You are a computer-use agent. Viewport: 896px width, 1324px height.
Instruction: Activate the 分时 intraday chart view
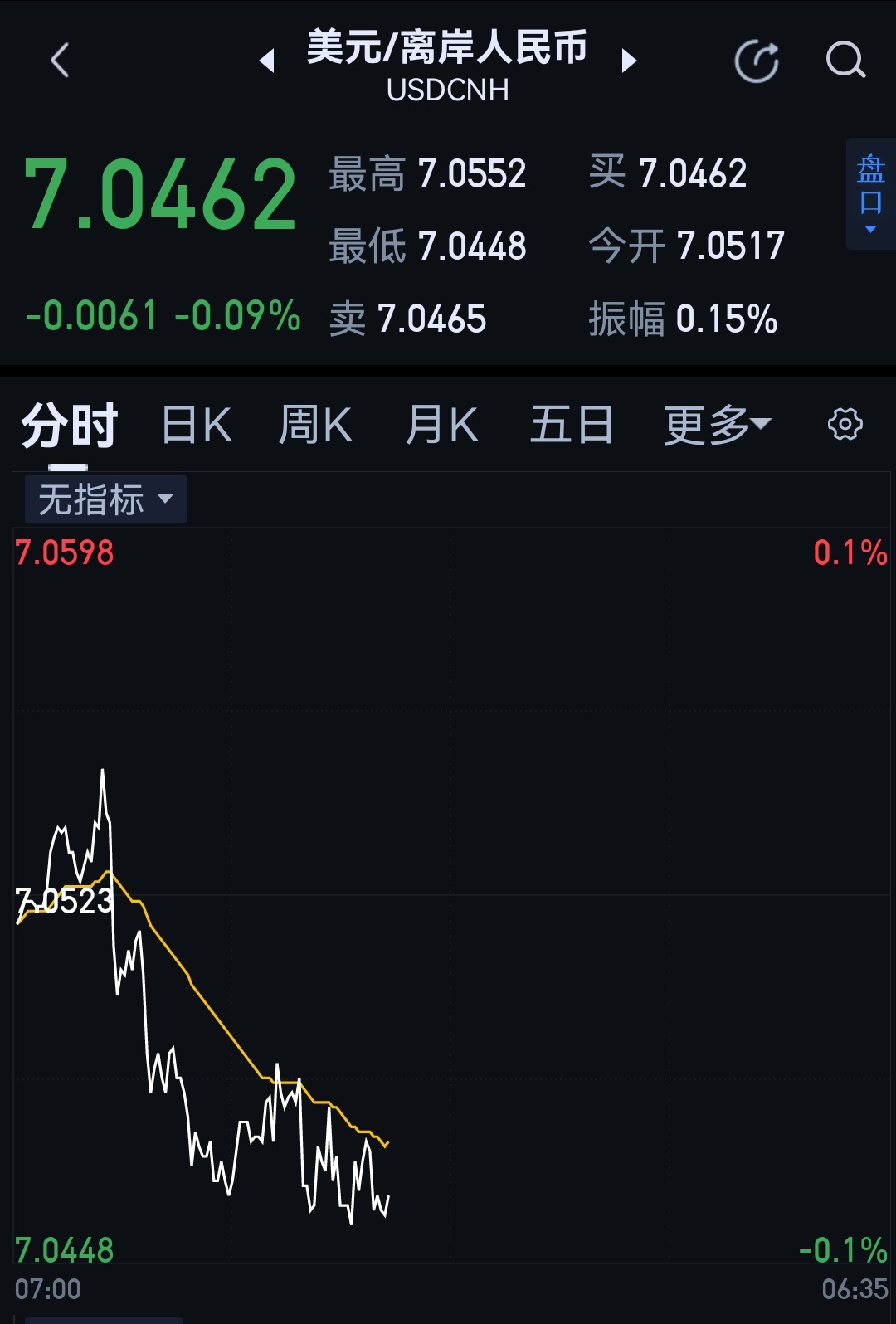[x=70, y=424]
